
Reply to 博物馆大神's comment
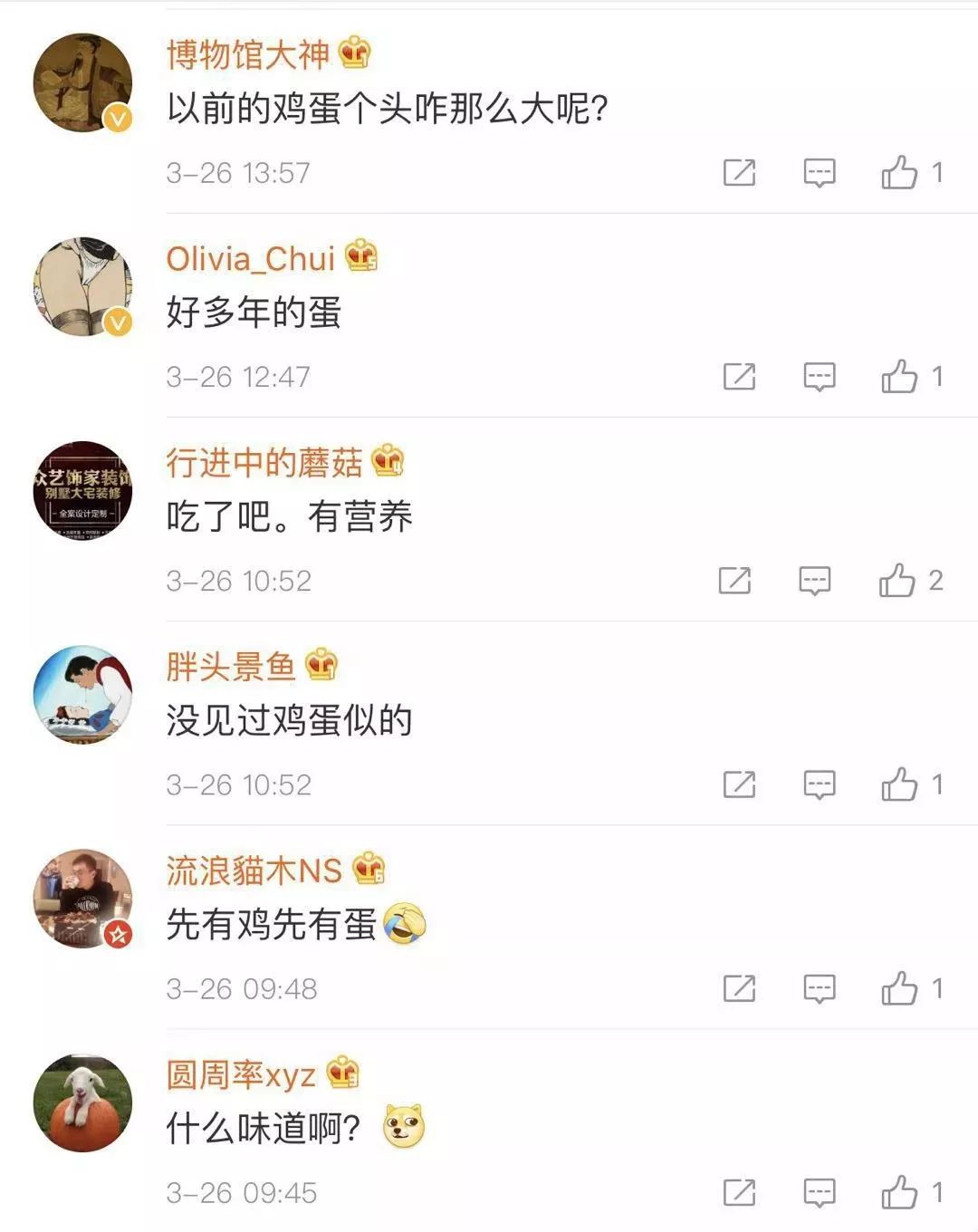pos(820,172)
